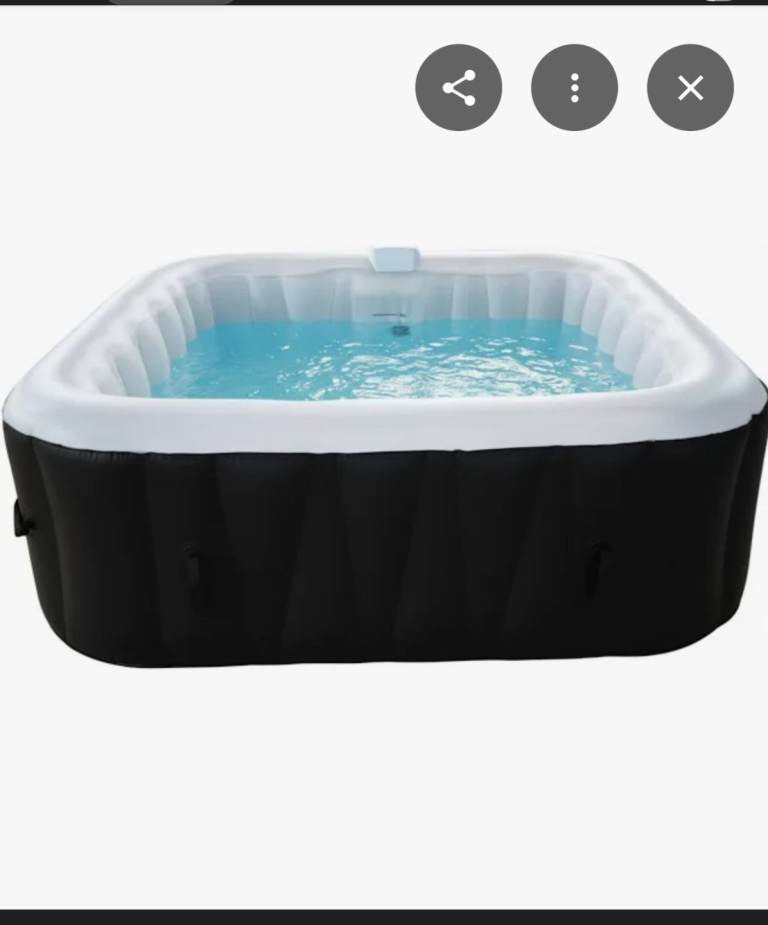Close the image viewer

[690, 88]
